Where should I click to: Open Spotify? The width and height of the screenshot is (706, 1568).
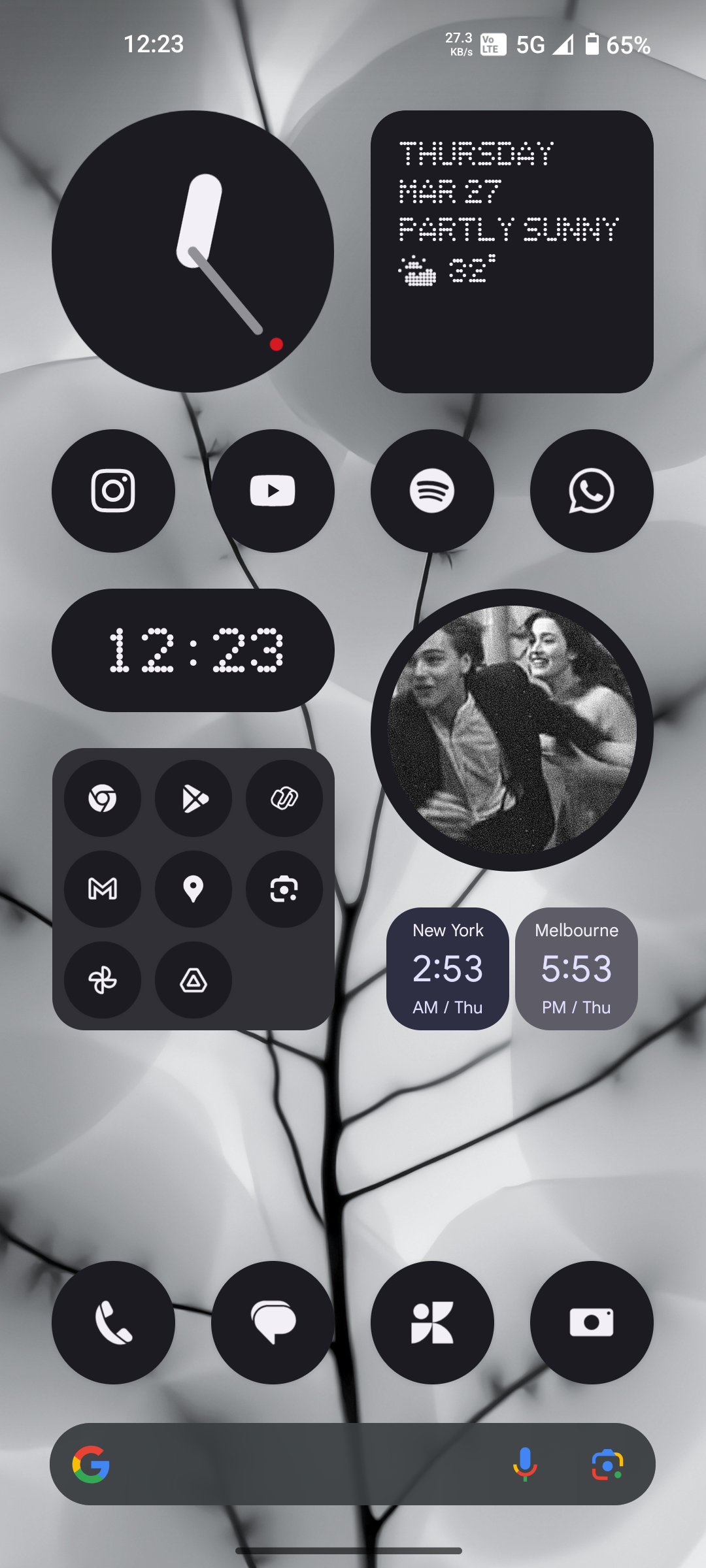coord(432,491)
